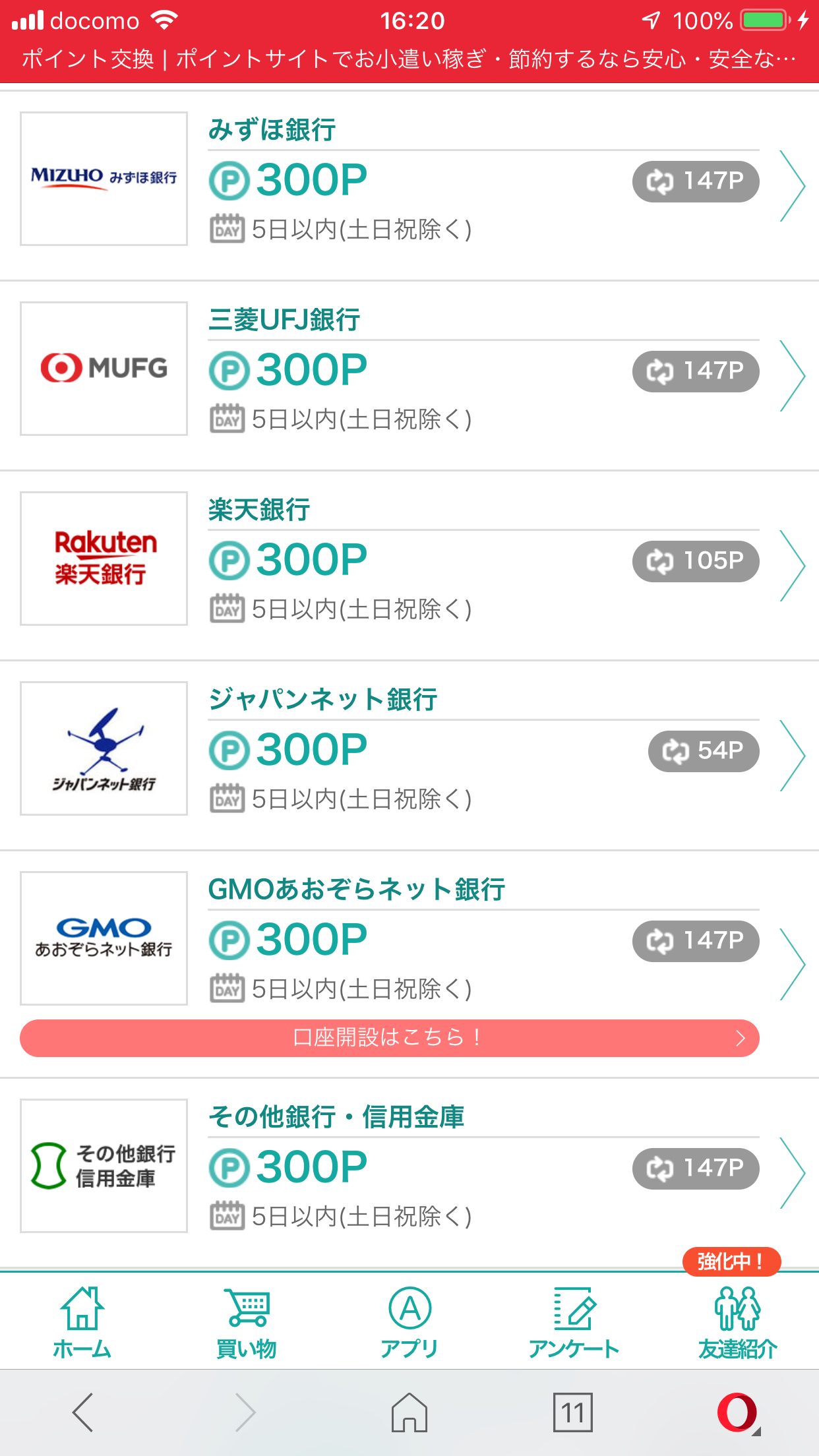Viewport: 819px width, 1456px height.
Task: Open the 友達紹介 tab
Action: [737, 1322]
